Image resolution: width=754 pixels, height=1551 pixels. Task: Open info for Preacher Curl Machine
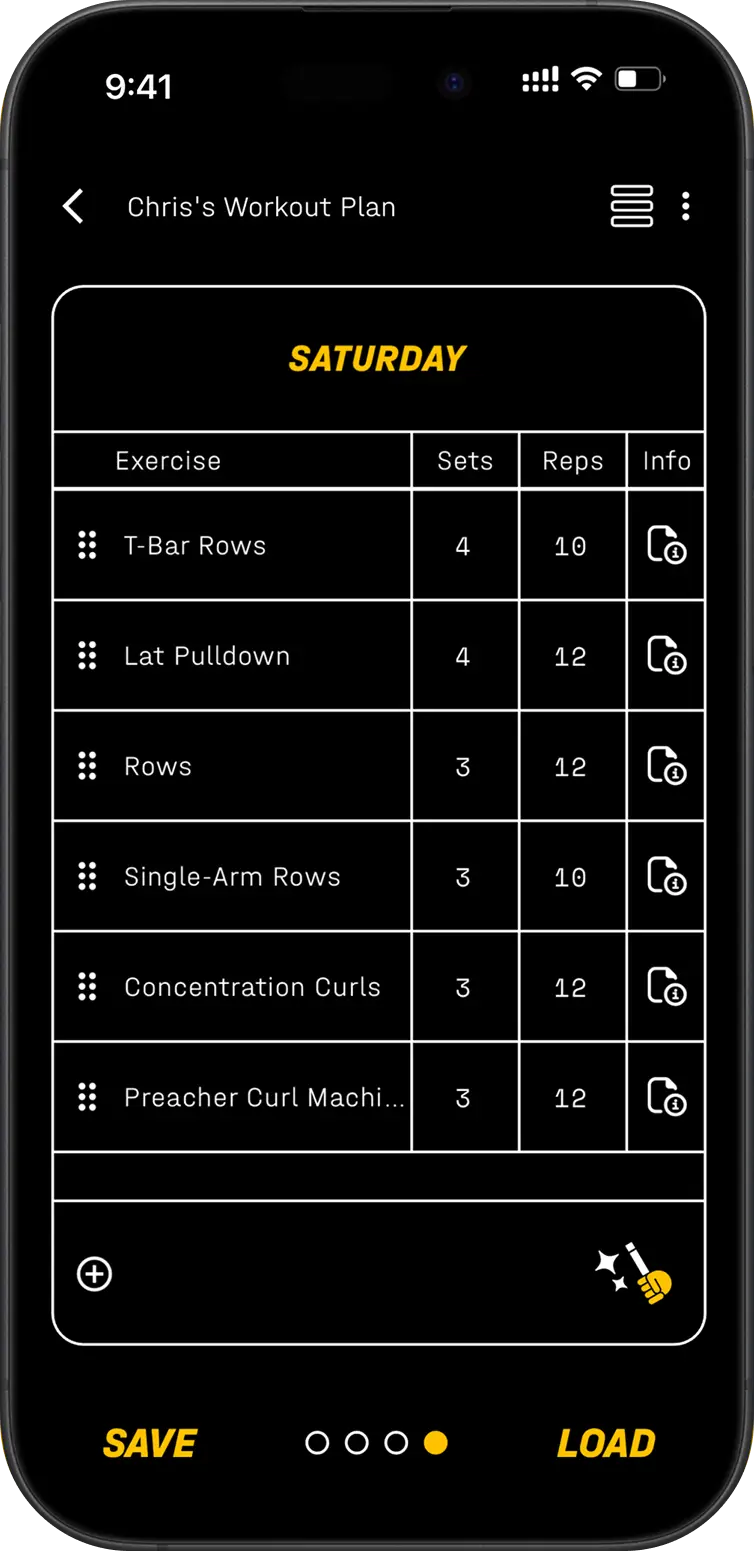(x=666, y=1097)
